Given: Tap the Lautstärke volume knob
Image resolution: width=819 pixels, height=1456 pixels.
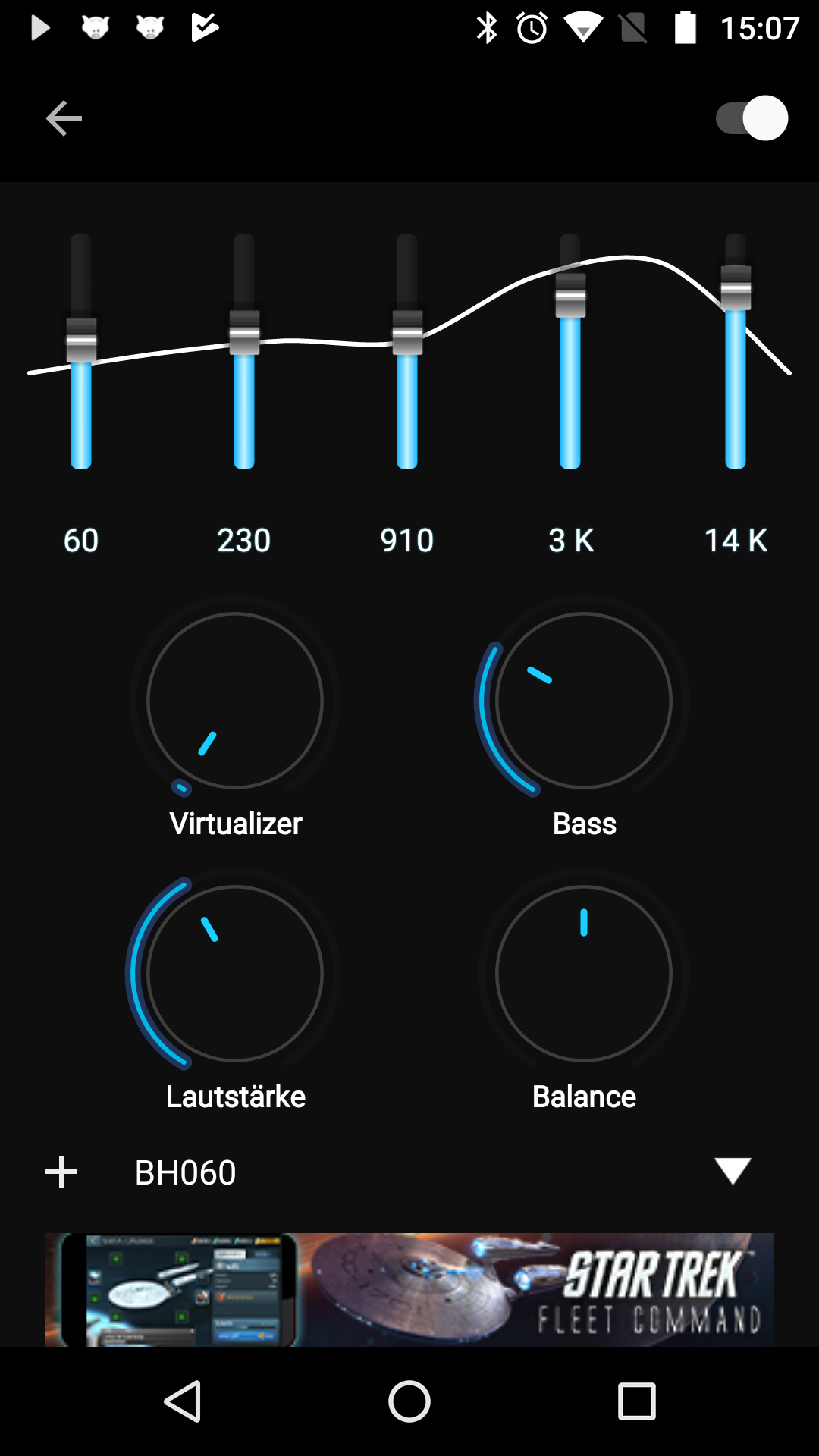Looking at the screenshot, I should click(235, 974).
